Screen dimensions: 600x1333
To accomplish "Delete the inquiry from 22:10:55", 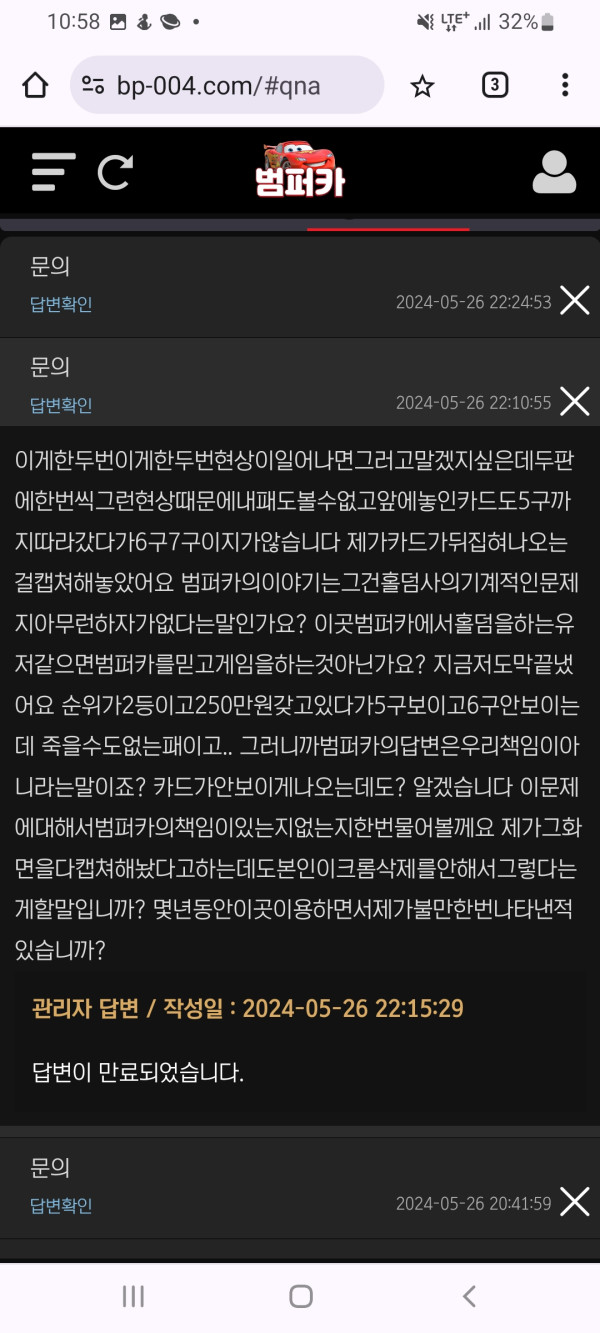I will [x=574, y=401].
